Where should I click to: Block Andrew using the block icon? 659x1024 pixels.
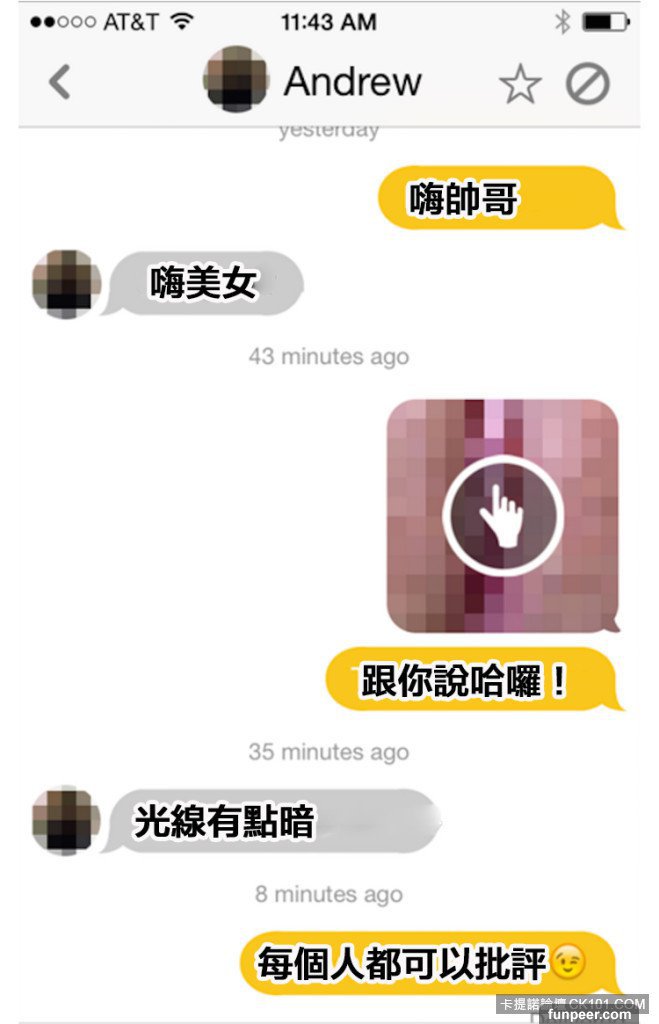pos(587,85)
